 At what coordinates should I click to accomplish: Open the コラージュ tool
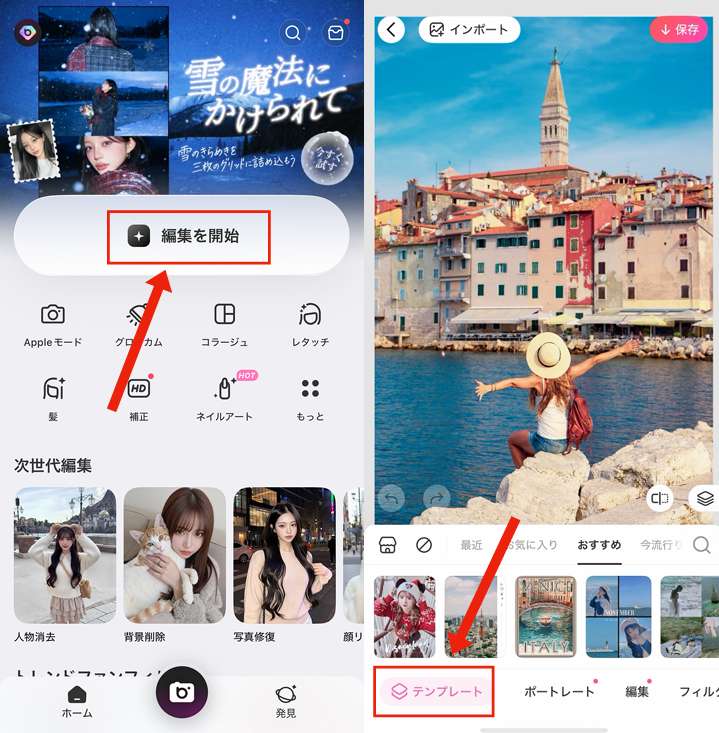tap(224, 323)
